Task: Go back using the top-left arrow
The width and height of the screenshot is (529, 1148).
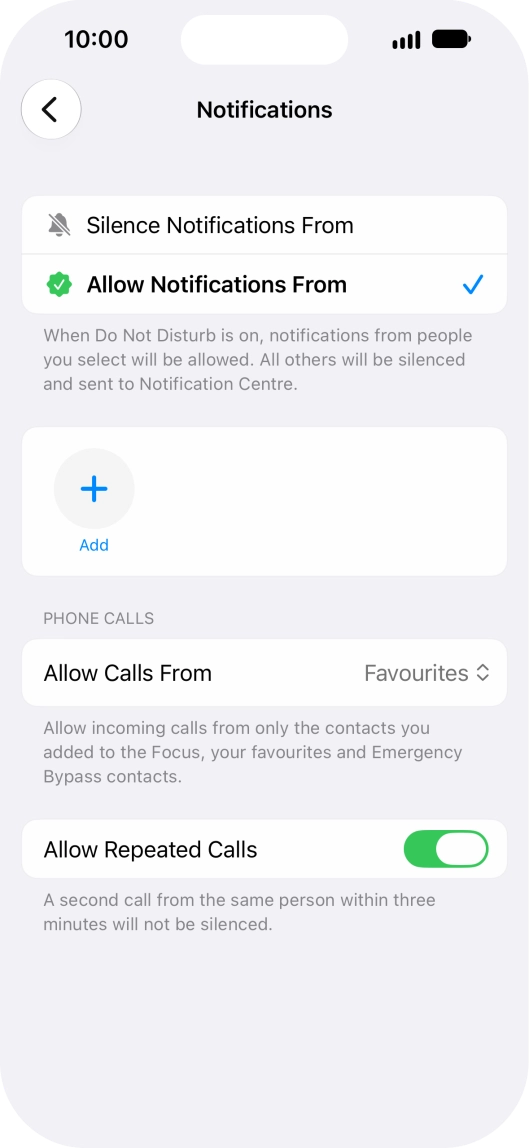Action: [x=51, y=110]
